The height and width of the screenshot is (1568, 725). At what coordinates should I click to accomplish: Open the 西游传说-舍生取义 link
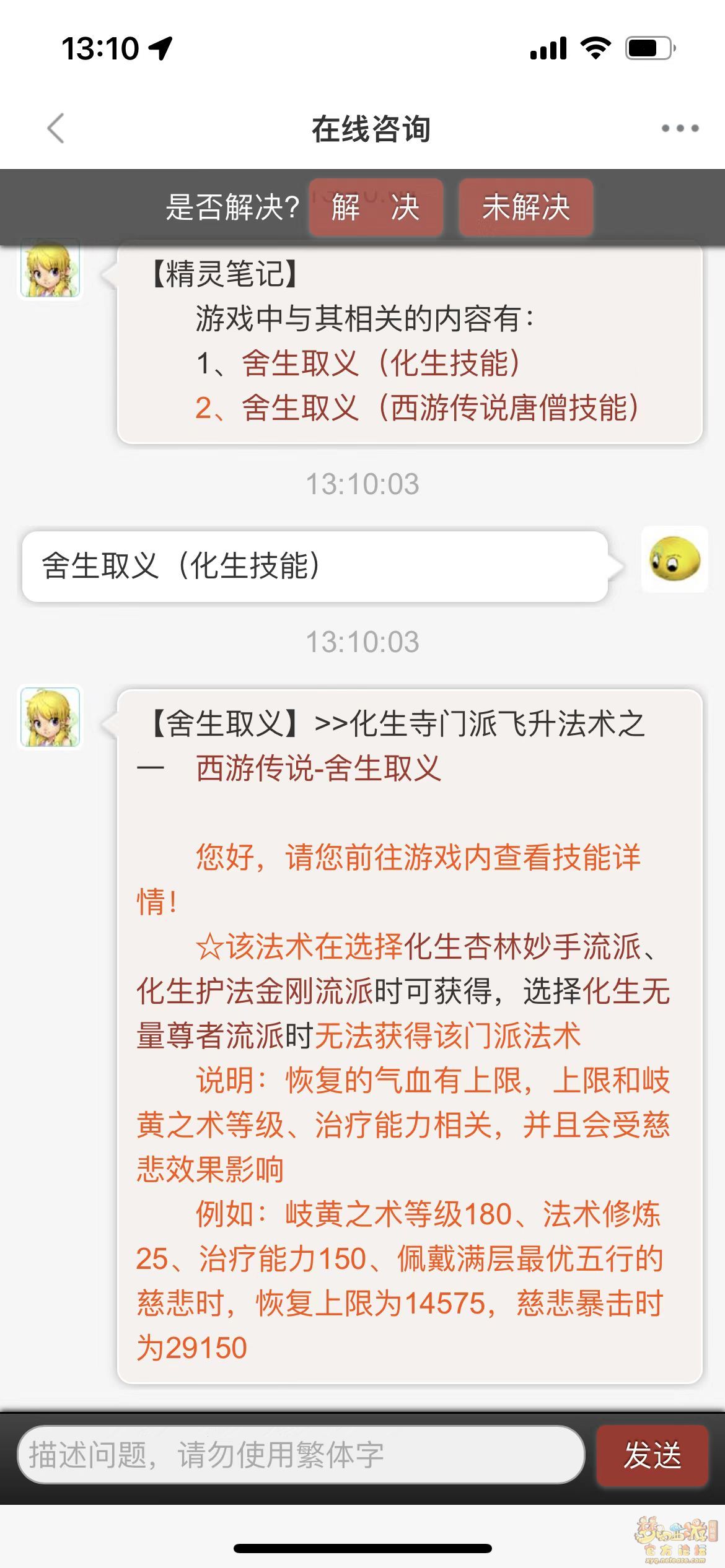[319, 769]
